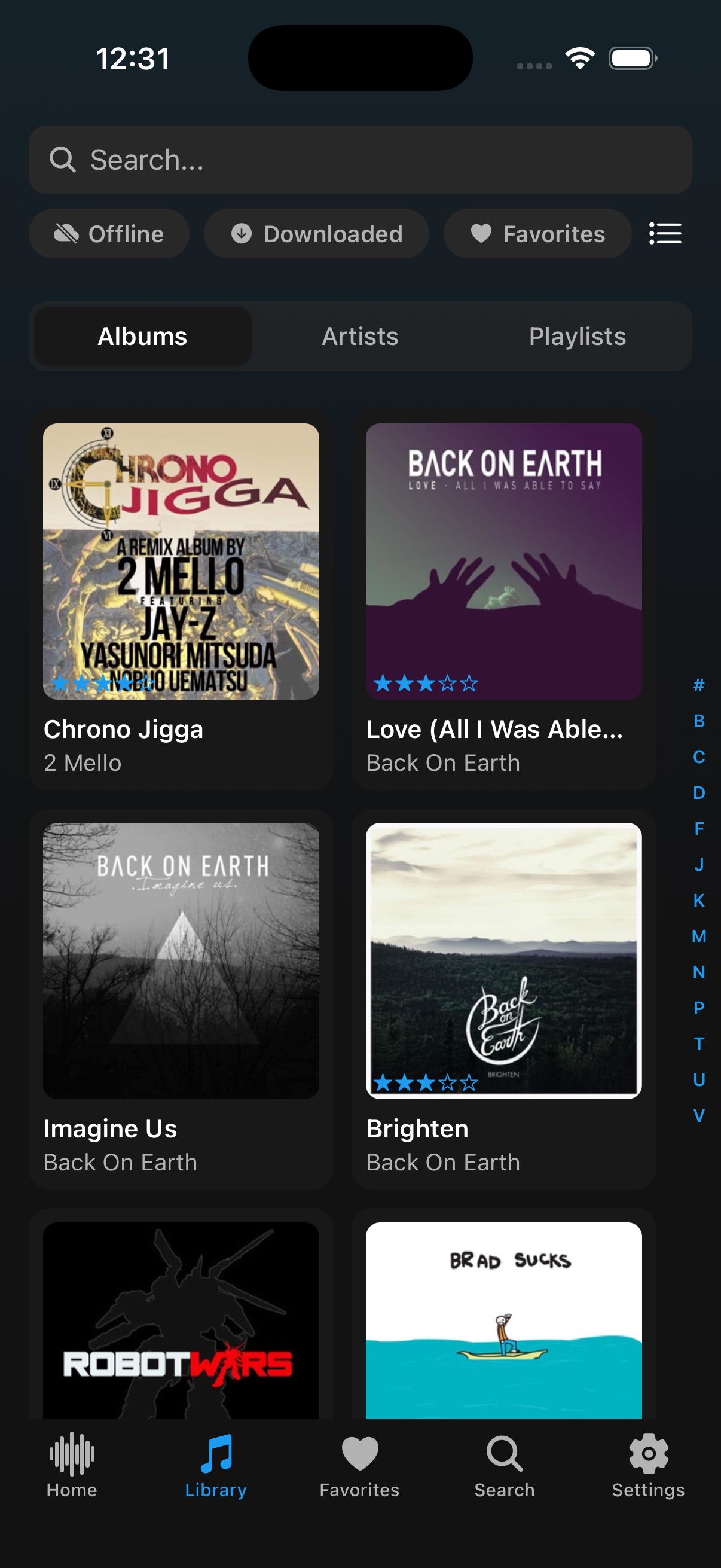Enable the Downloaded filter
The height and width of the screenshot is (1568, 721).
tap(316, 233)
